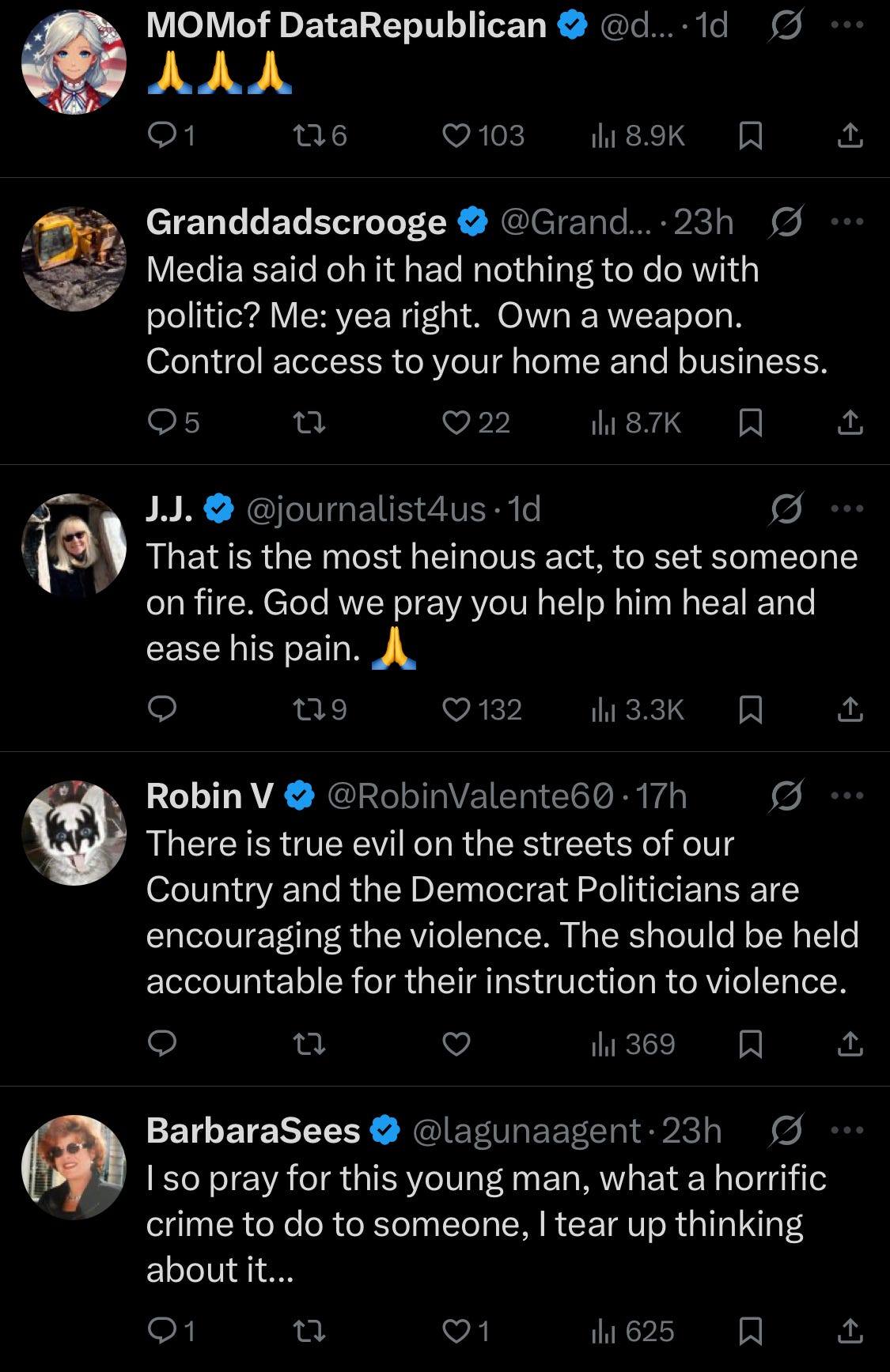View analytics for Granddadscrooge's 8.7K views
The width and height of the screenshot is (890, 1372).
[635, 422]
